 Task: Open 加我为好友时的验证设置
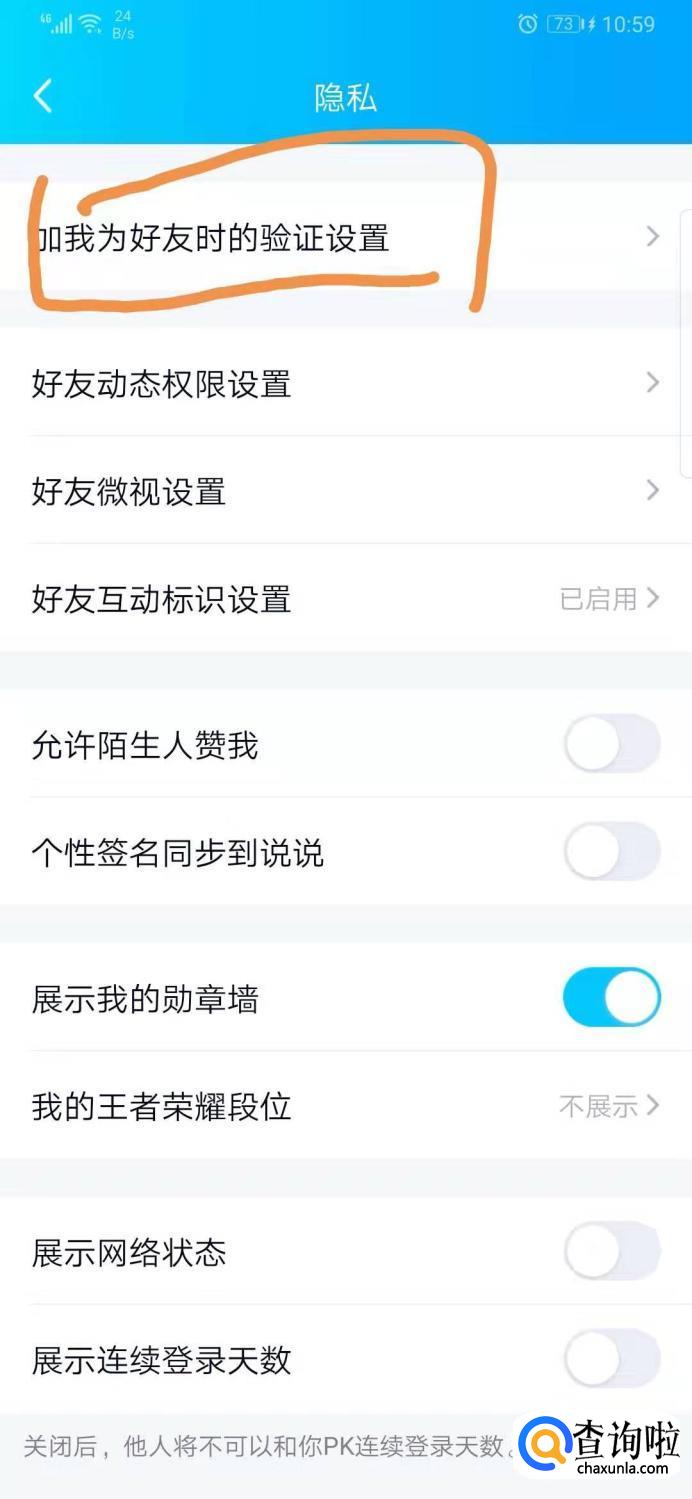pos(345,238)
